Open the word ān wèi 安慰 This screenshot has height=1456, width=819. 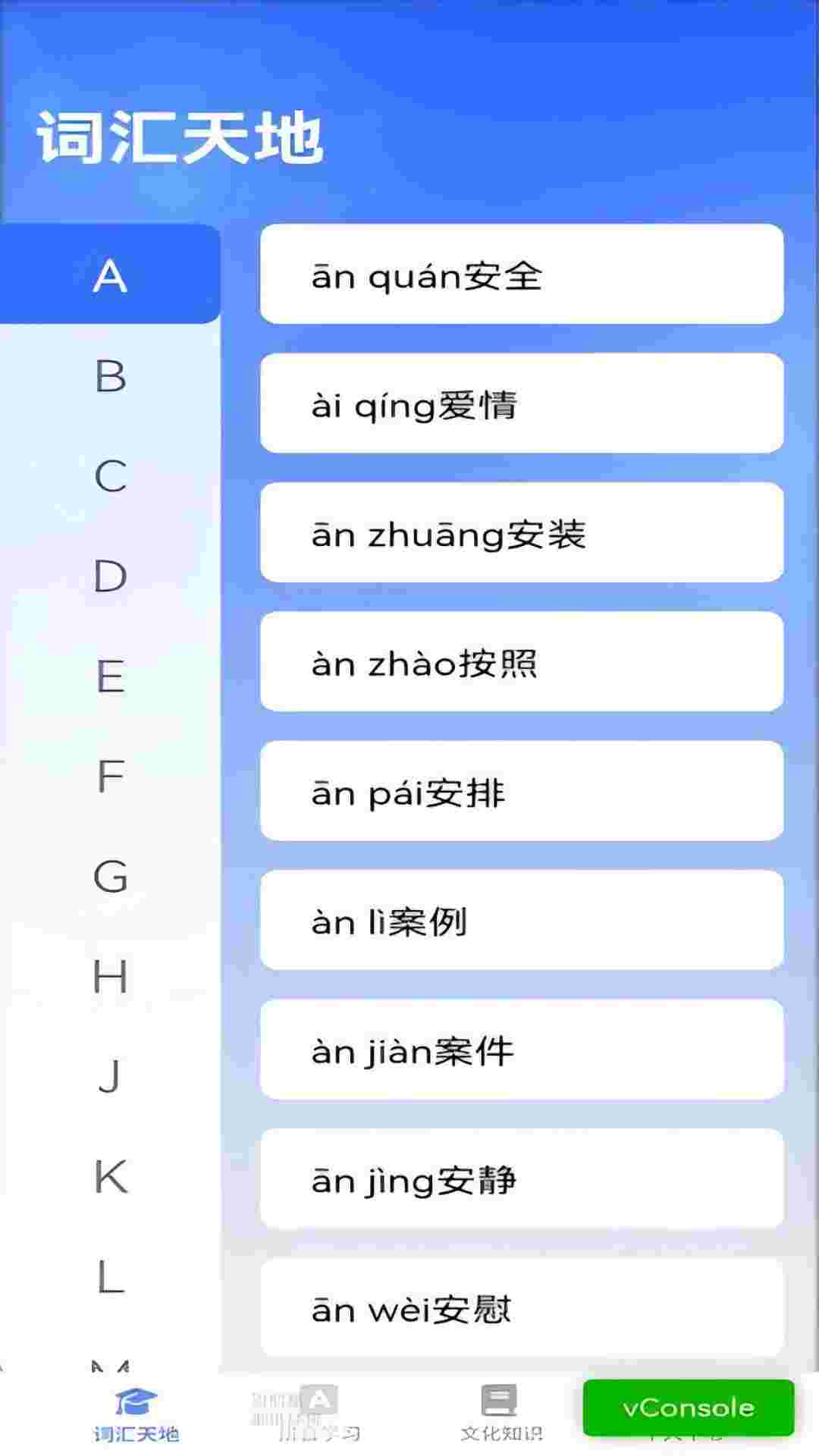click(x=522, y=1308)
